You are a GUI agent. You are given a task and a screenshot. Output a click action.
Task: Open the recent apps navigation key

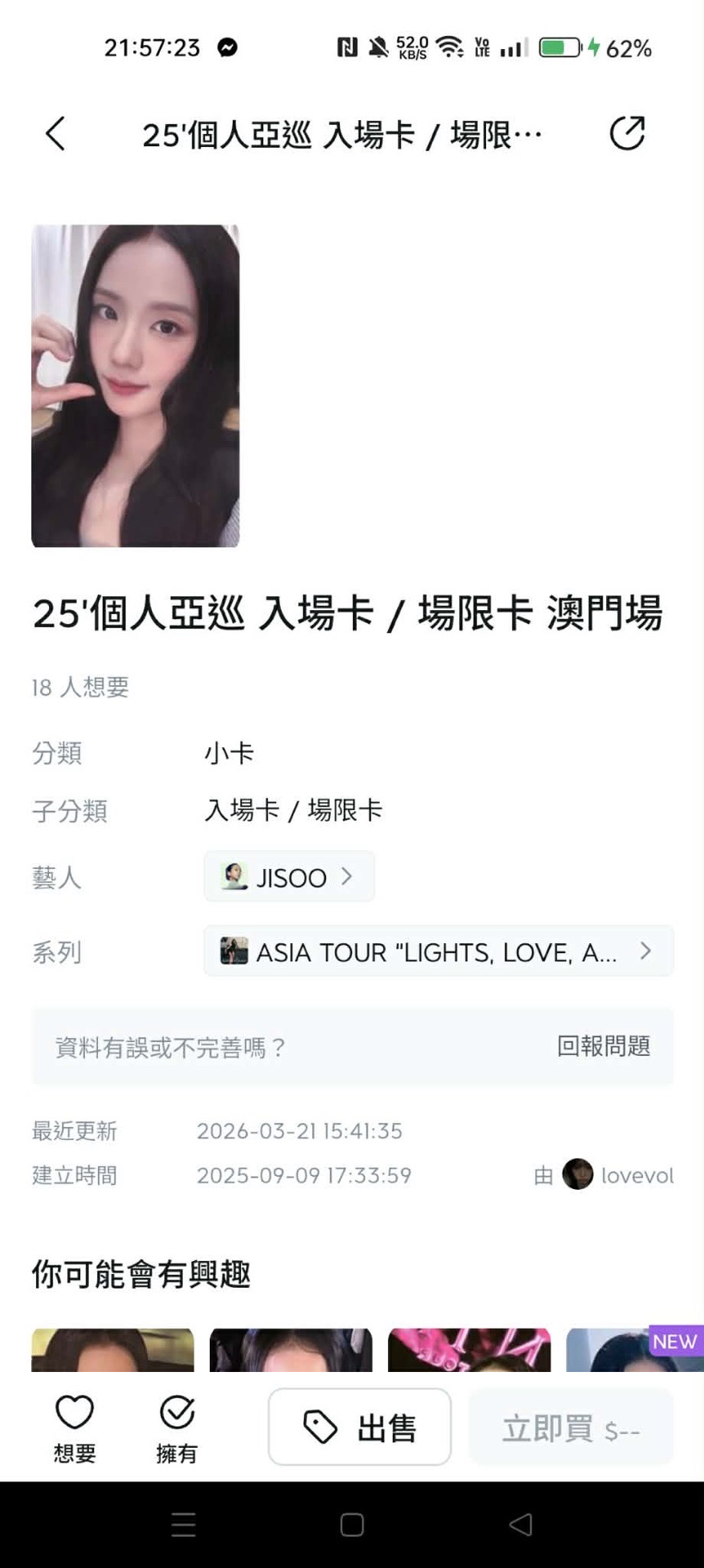(x=183, y=1524)
